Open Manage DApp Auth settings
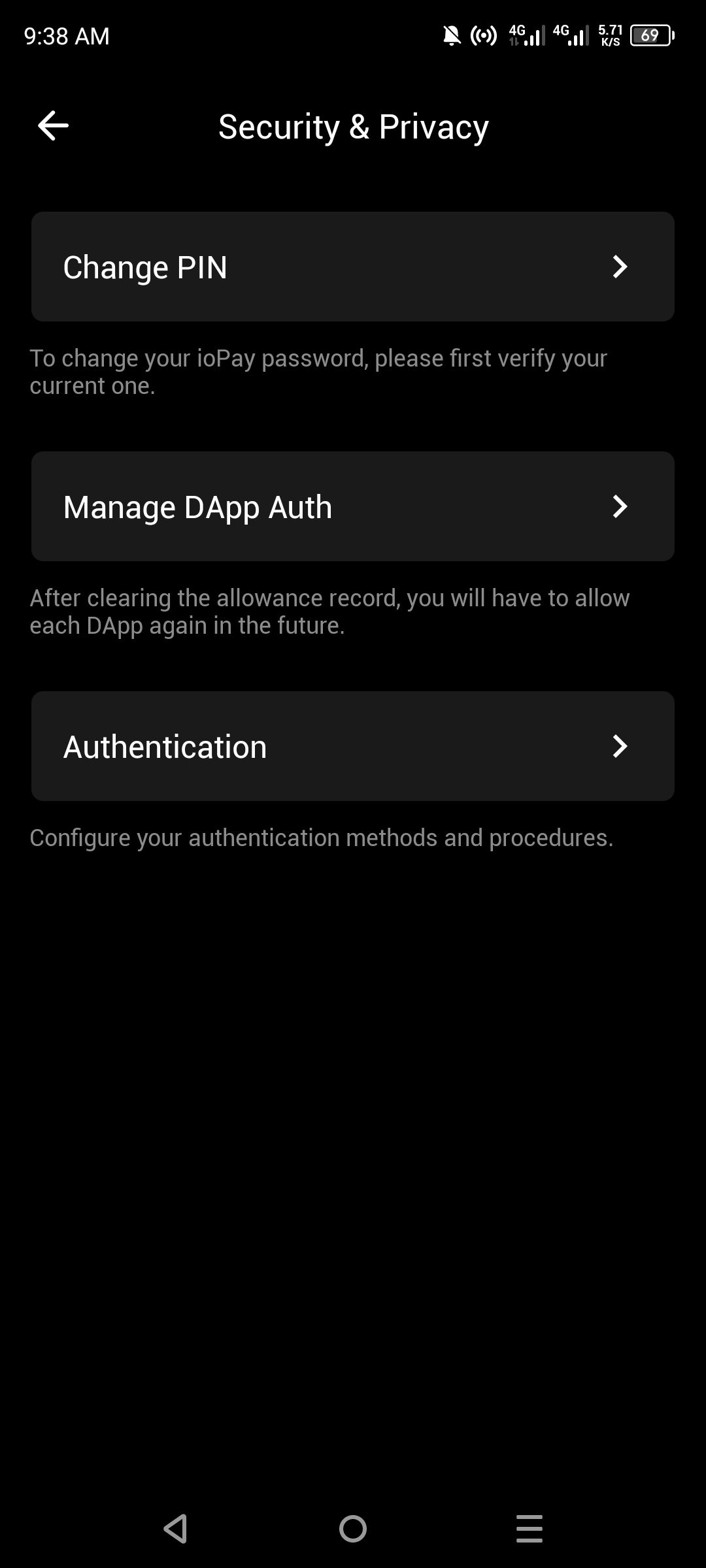Image resolution: width=706 pixels, height=1568 pixels. tap(353, 506)
